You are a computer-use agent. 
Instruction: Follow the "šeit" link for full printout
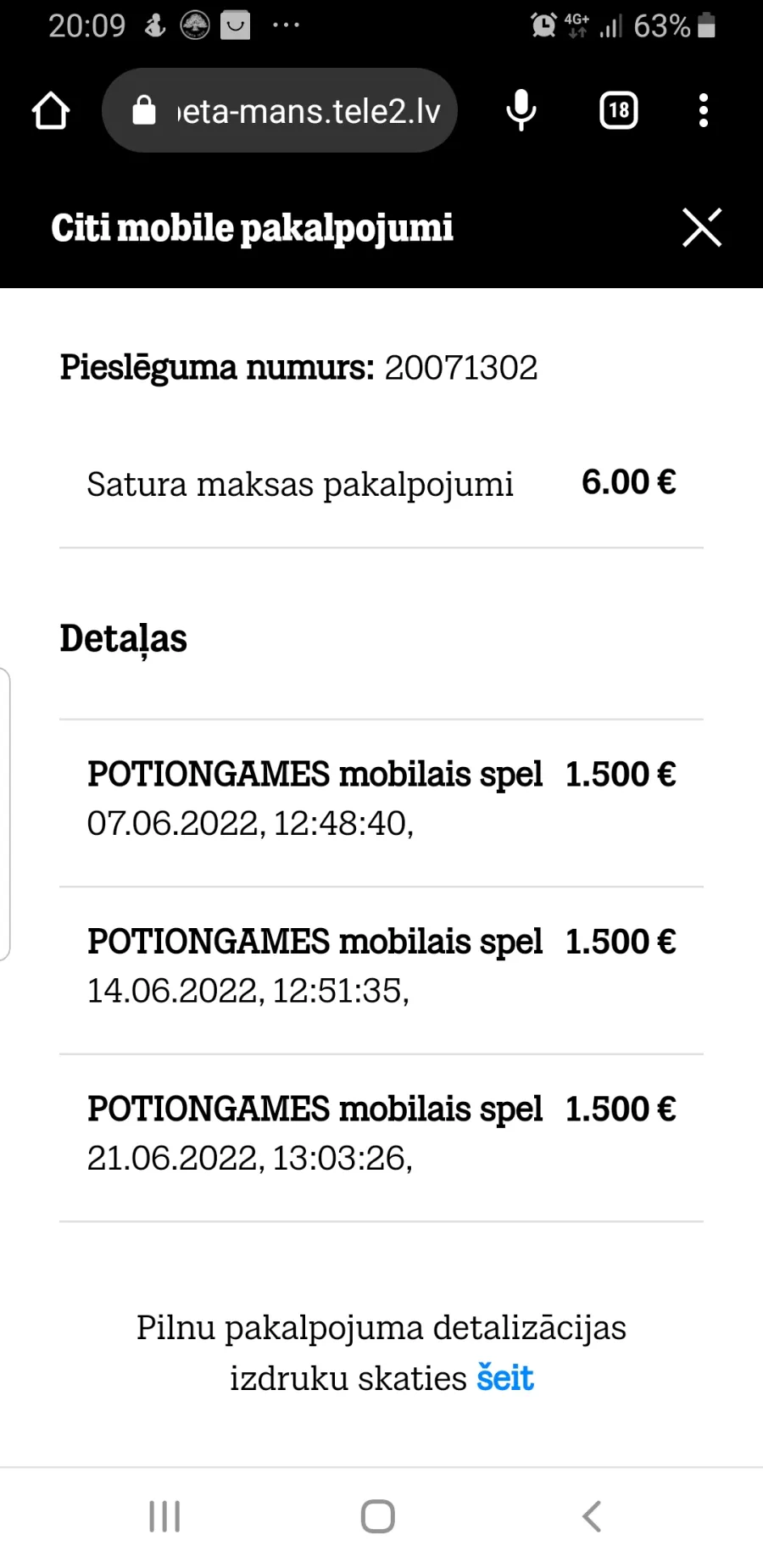505,1378
